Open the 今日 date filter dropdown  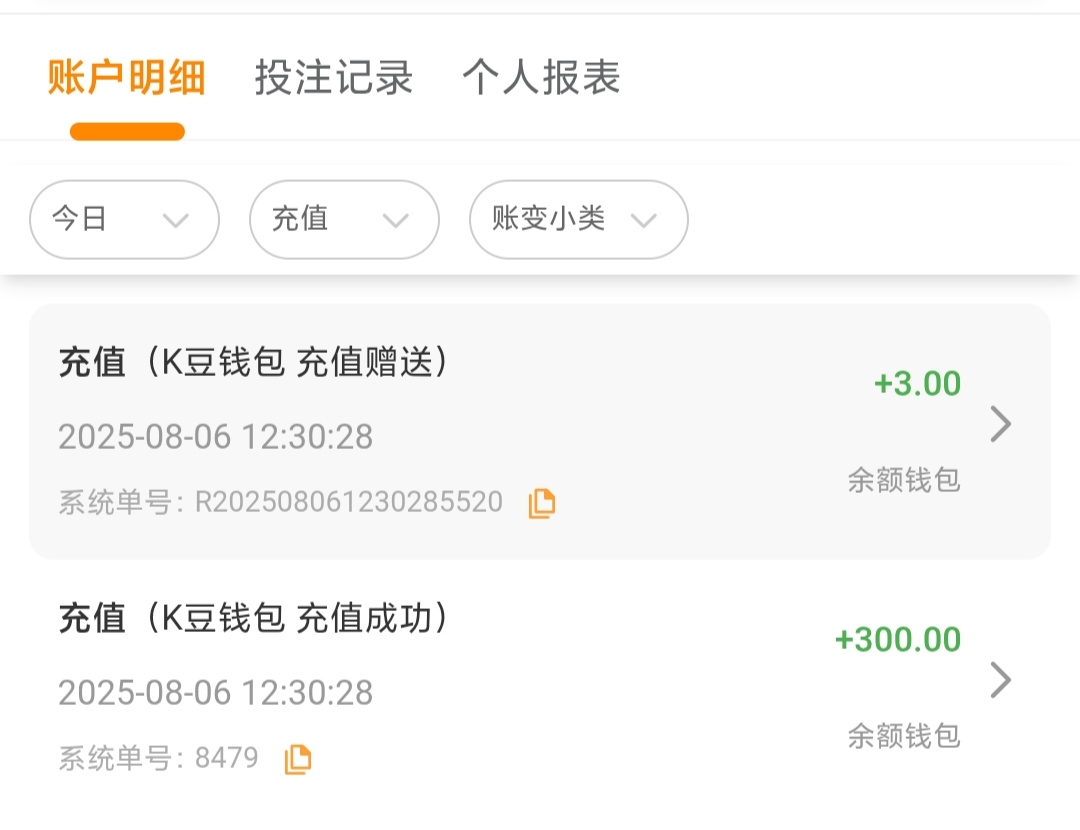click(x=124, y=219)
